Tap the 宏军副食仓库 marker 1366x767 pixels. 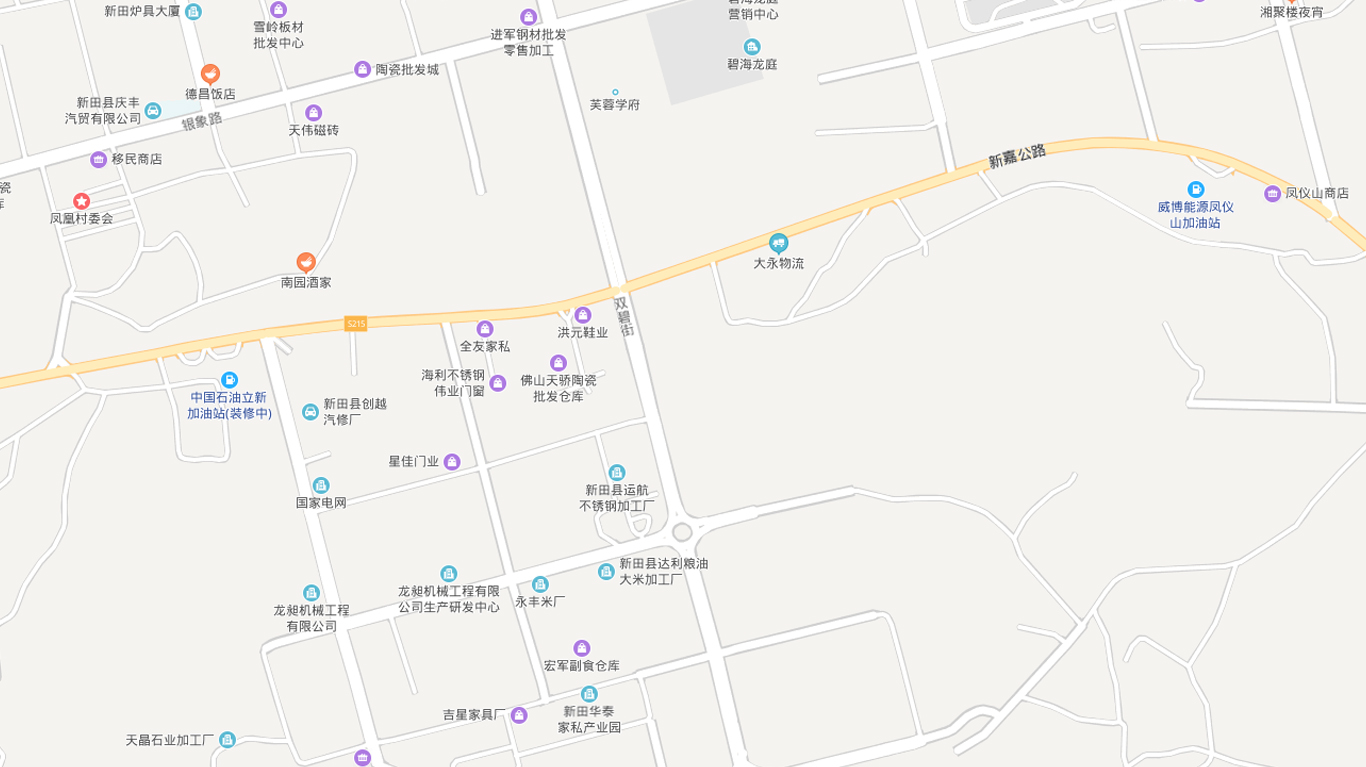[x=581, y=648]
